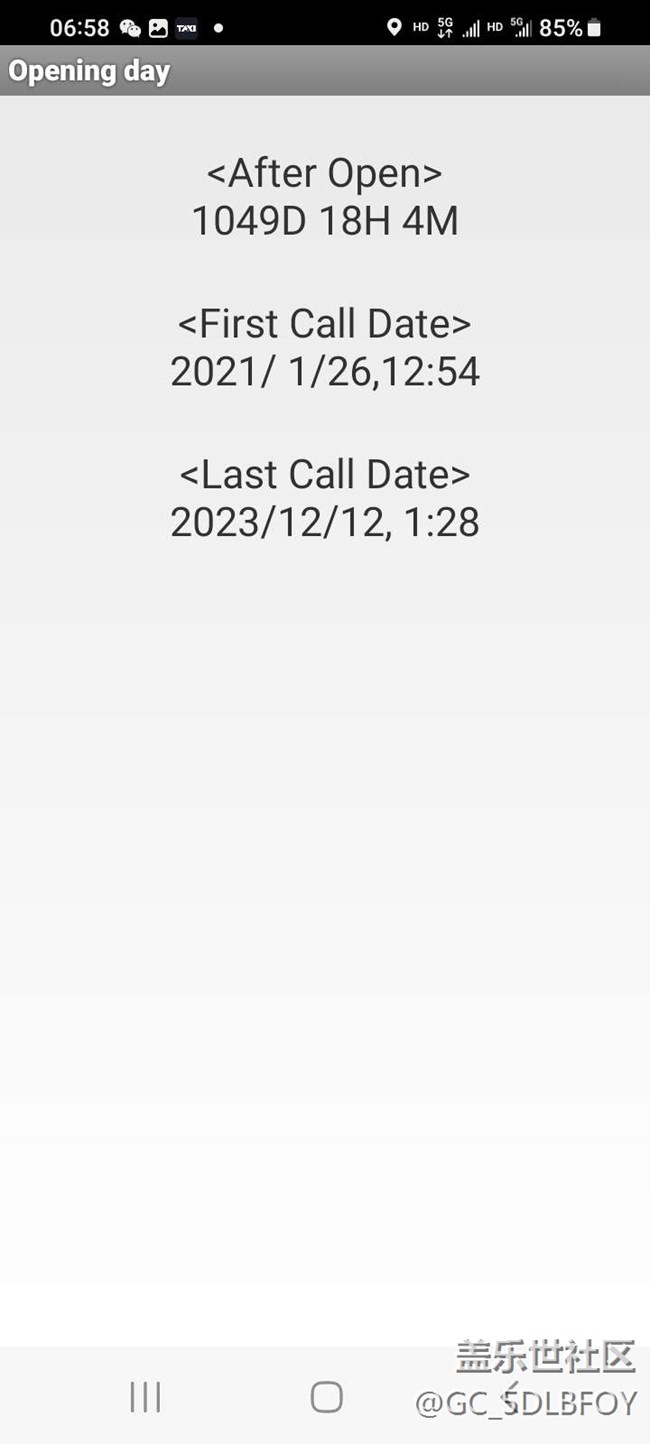650x1444 pixels.
Task: Open recent apps from the navigation bar
Action: coord(145,1397)
